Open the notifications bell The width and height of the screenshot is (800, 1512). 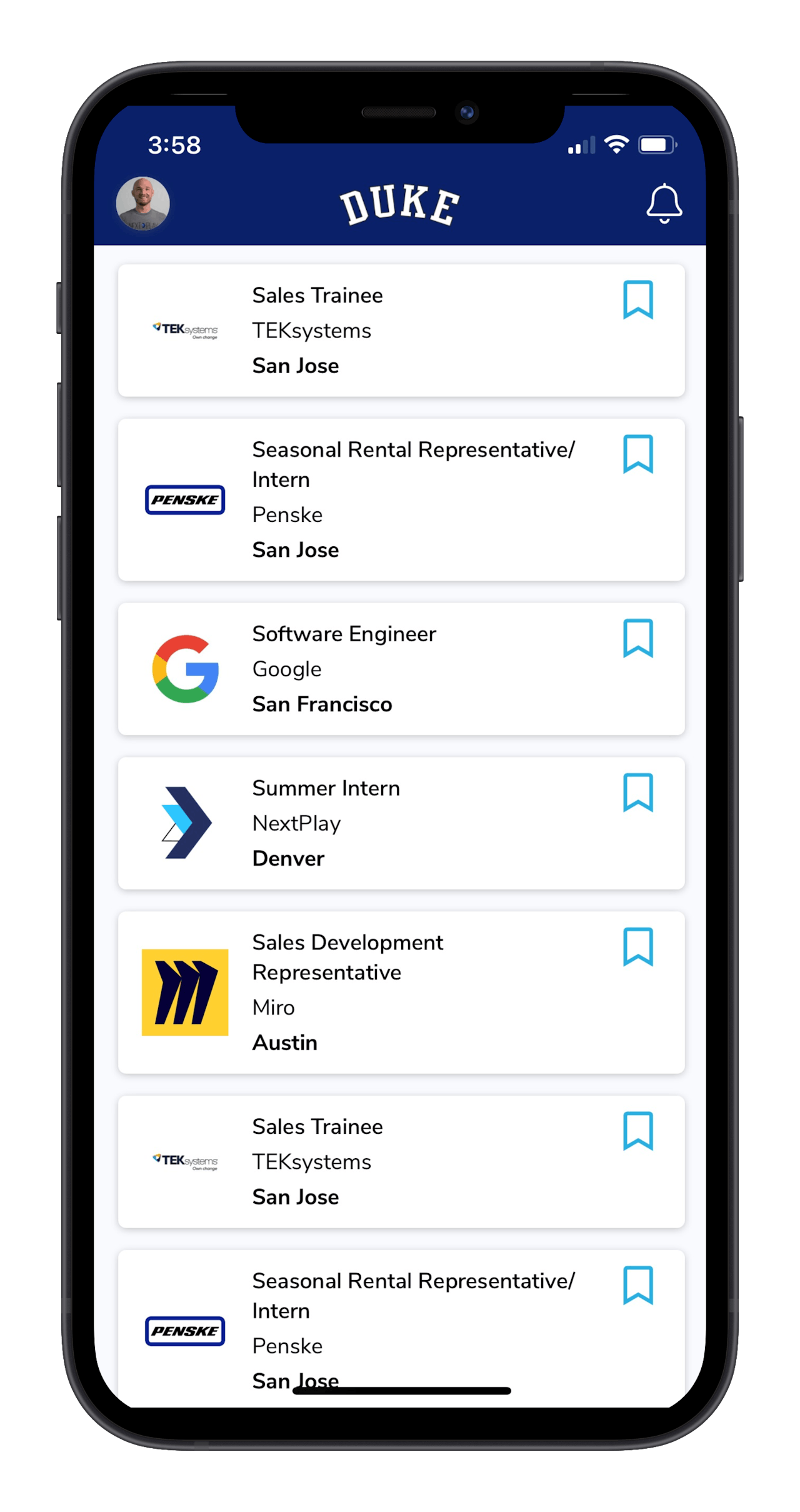click(x=664, y=203)
